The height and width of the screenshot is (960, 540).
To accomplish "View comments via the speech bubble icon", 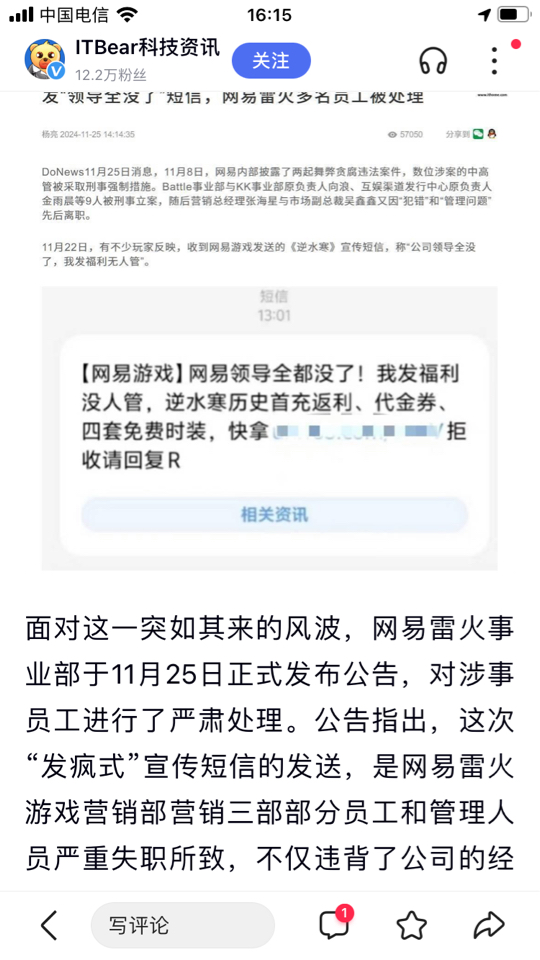I will tap(336, 923).
